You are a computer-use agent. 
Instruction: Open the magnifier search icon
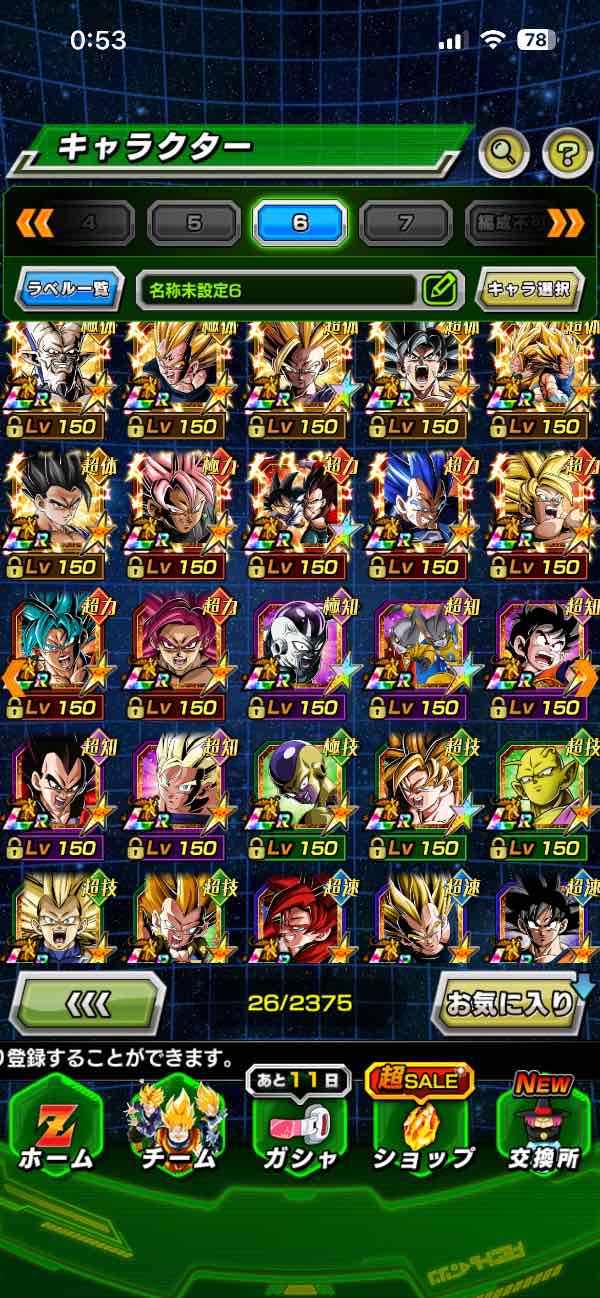pyautogui.click(x=504, y=153)
